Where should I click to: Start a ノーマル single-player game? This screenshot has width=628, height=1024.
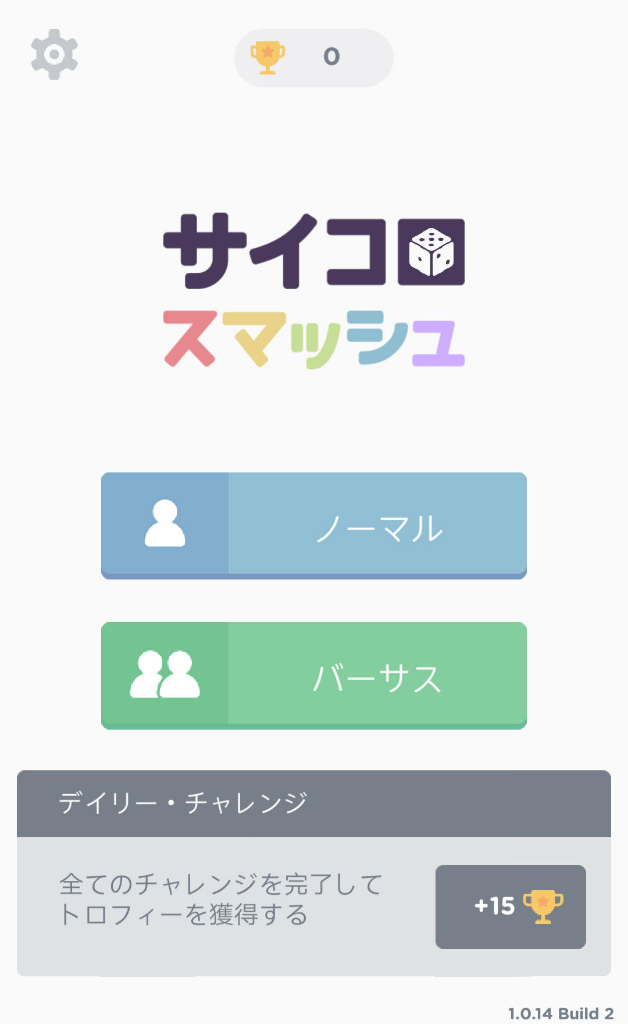click(x=314, y=525)
